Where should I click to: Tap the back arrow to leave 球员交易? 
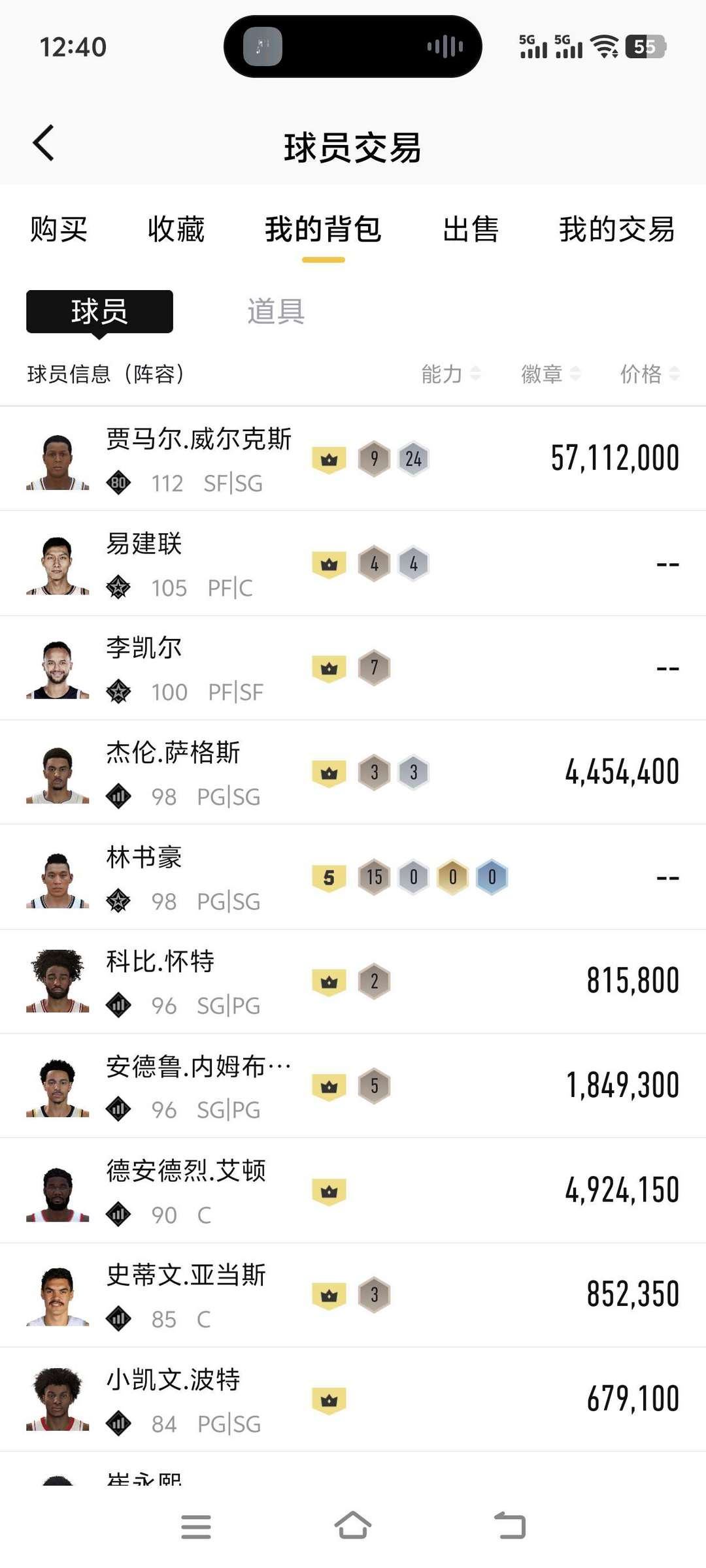[43, 142]
